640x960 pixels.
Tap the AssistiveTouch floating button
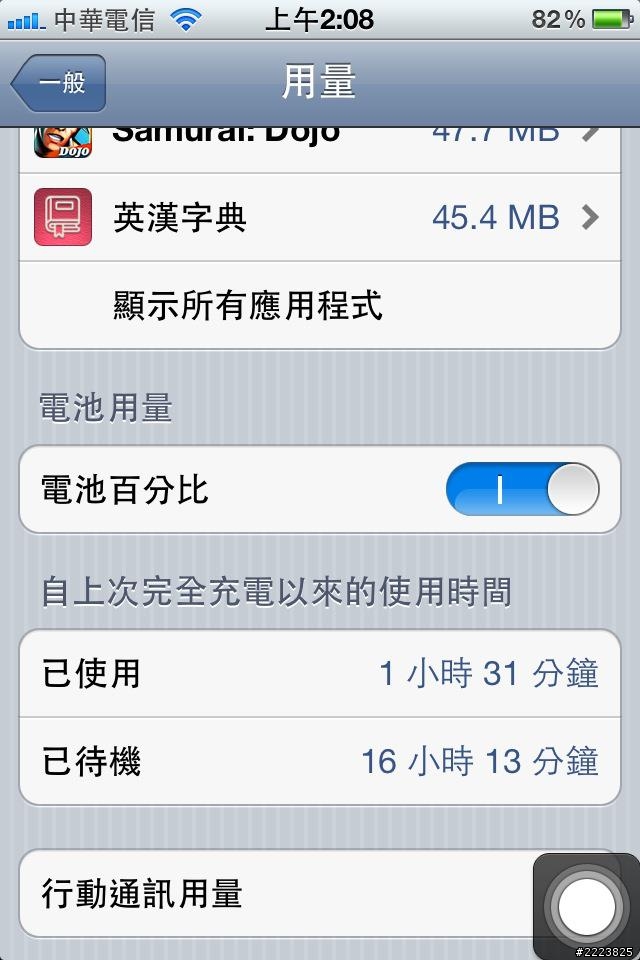pyautogui.click(x=586, y=906)
